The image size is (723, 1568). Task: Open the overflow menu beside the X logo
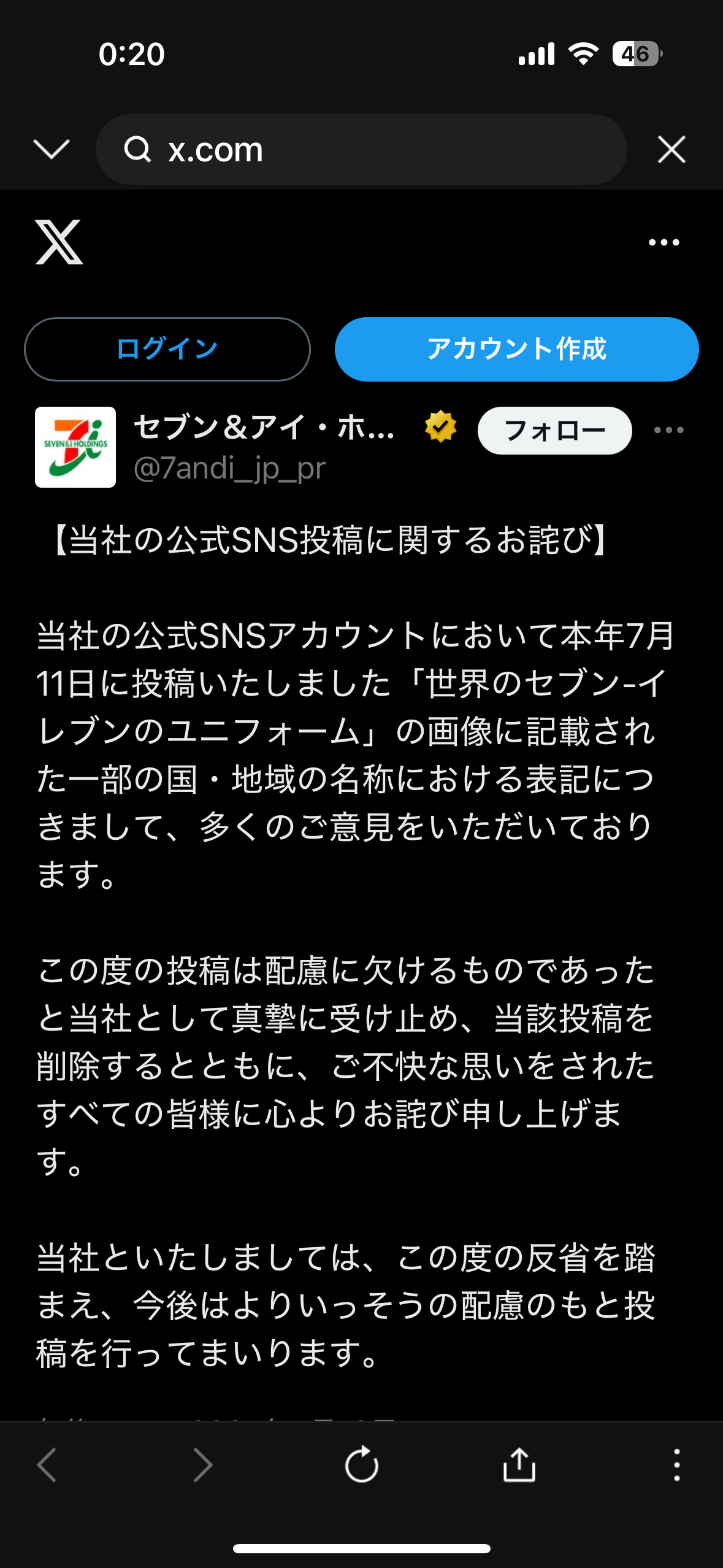[664, 242]
